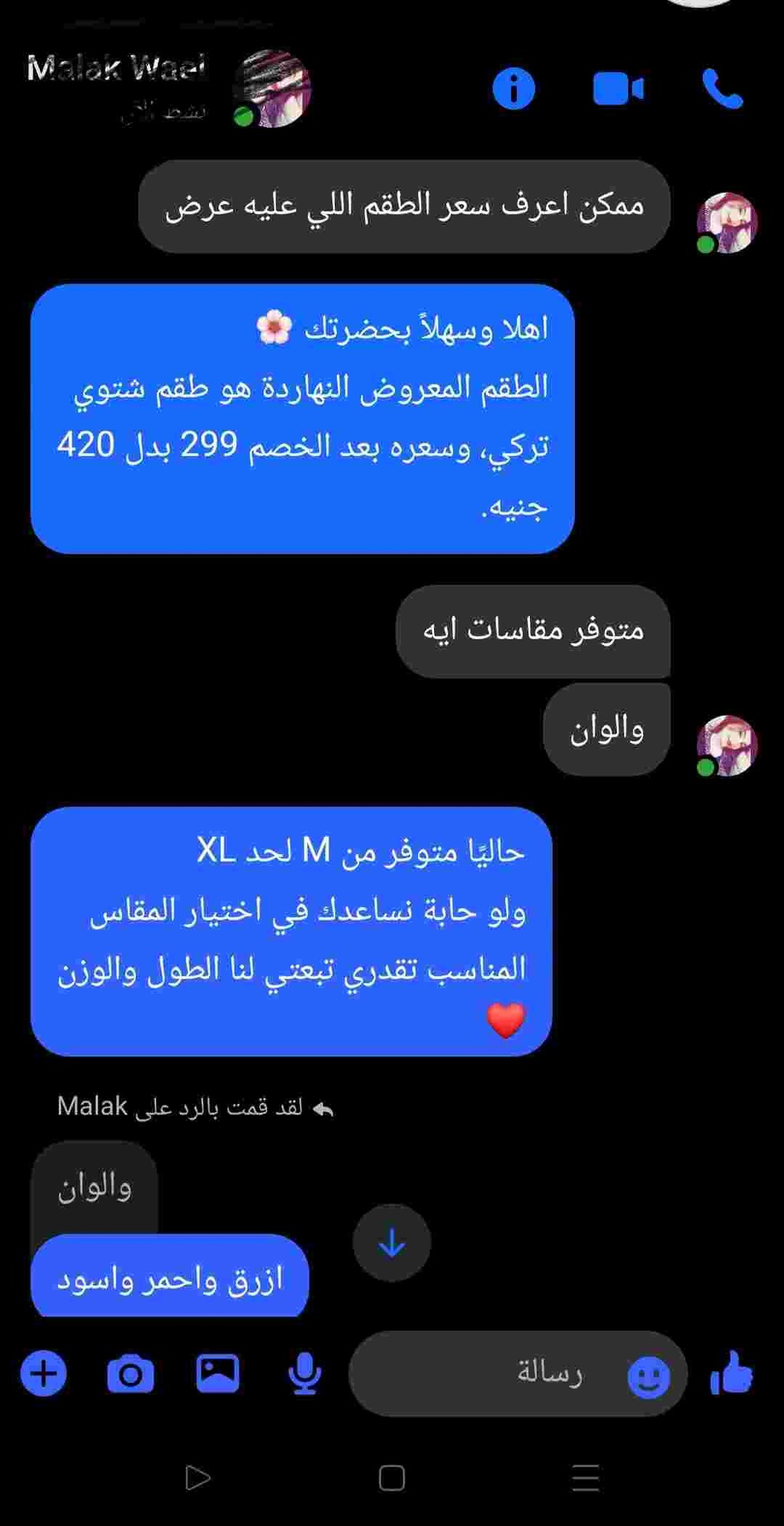
Task: Jump to latest messages with down arrow
Action: [x=391, y=1243]
